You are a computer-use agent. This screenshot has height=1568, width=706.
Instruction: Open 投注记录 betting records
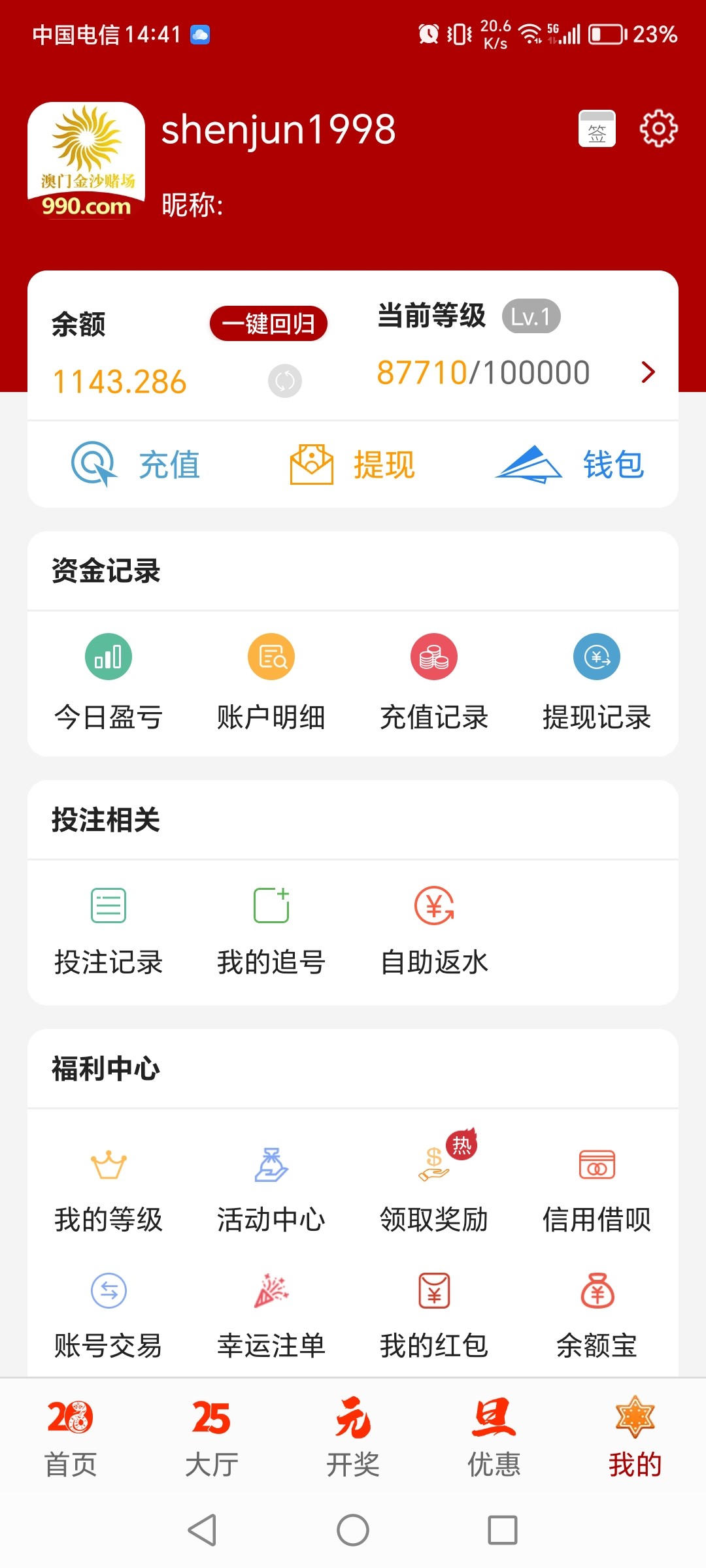[109, 928]
